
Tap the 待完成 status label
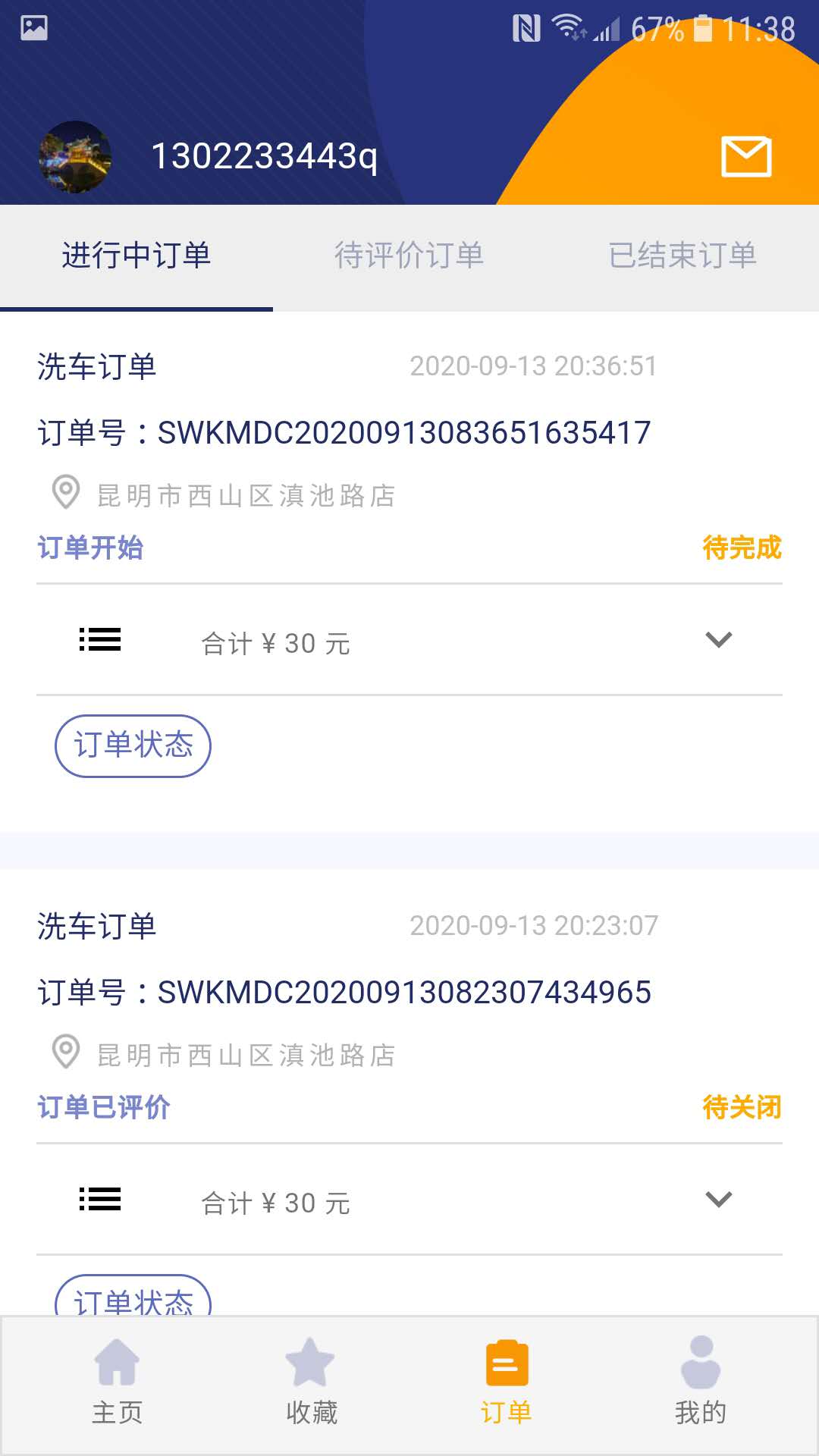coord(744,548)
